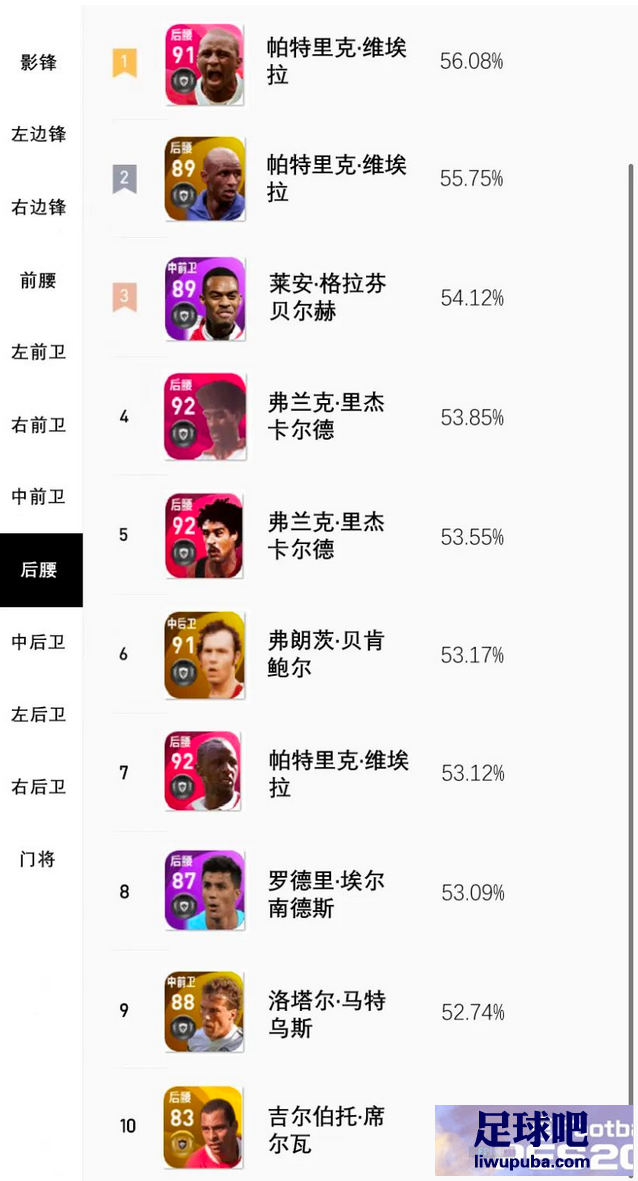View the 门将 ranking tab
Viewport: 638px width, 1181px height.
(39, 859)
